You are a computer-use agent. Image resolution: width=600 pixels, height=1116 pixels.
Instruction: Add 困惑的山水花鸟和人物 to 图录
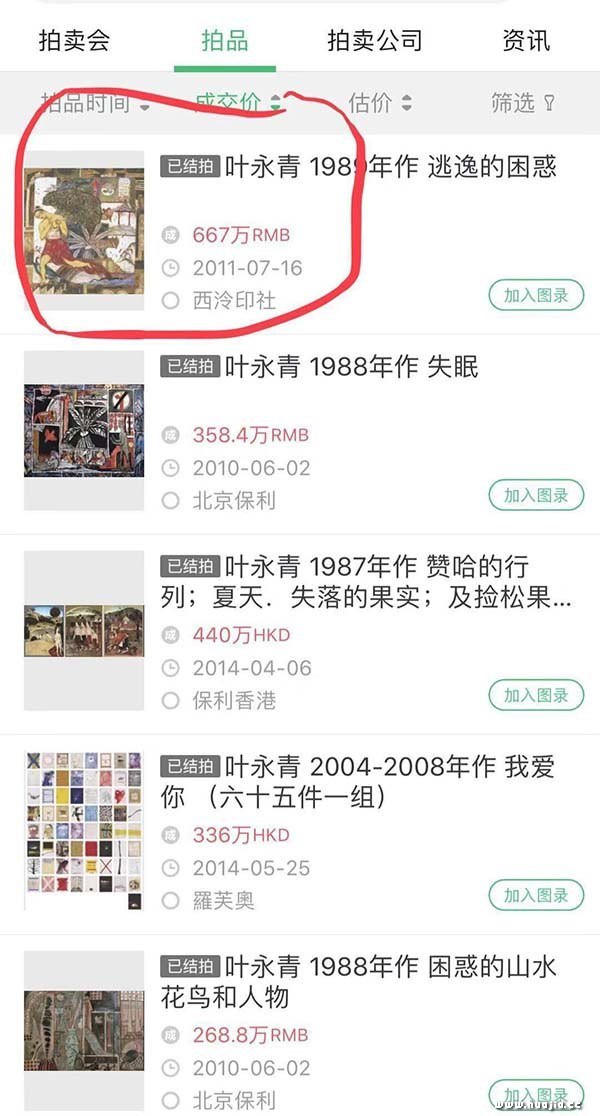click(x=536, y=1094)
